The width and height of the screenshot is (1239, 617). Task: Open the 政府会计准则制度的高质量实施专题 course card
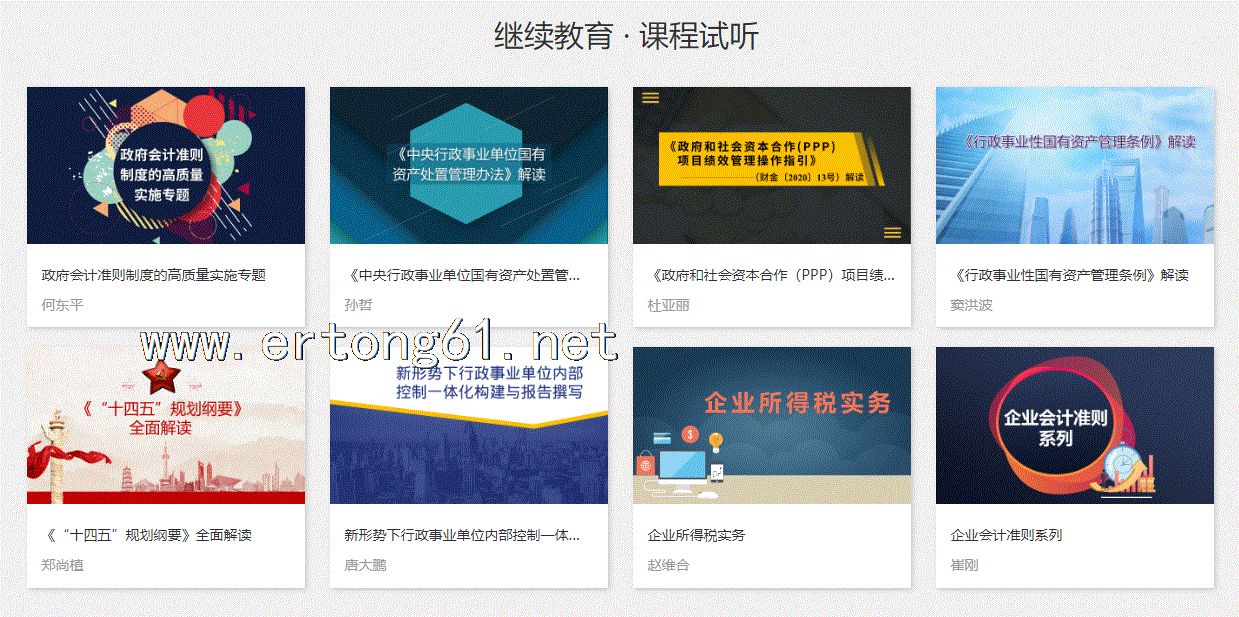(165, 166)
